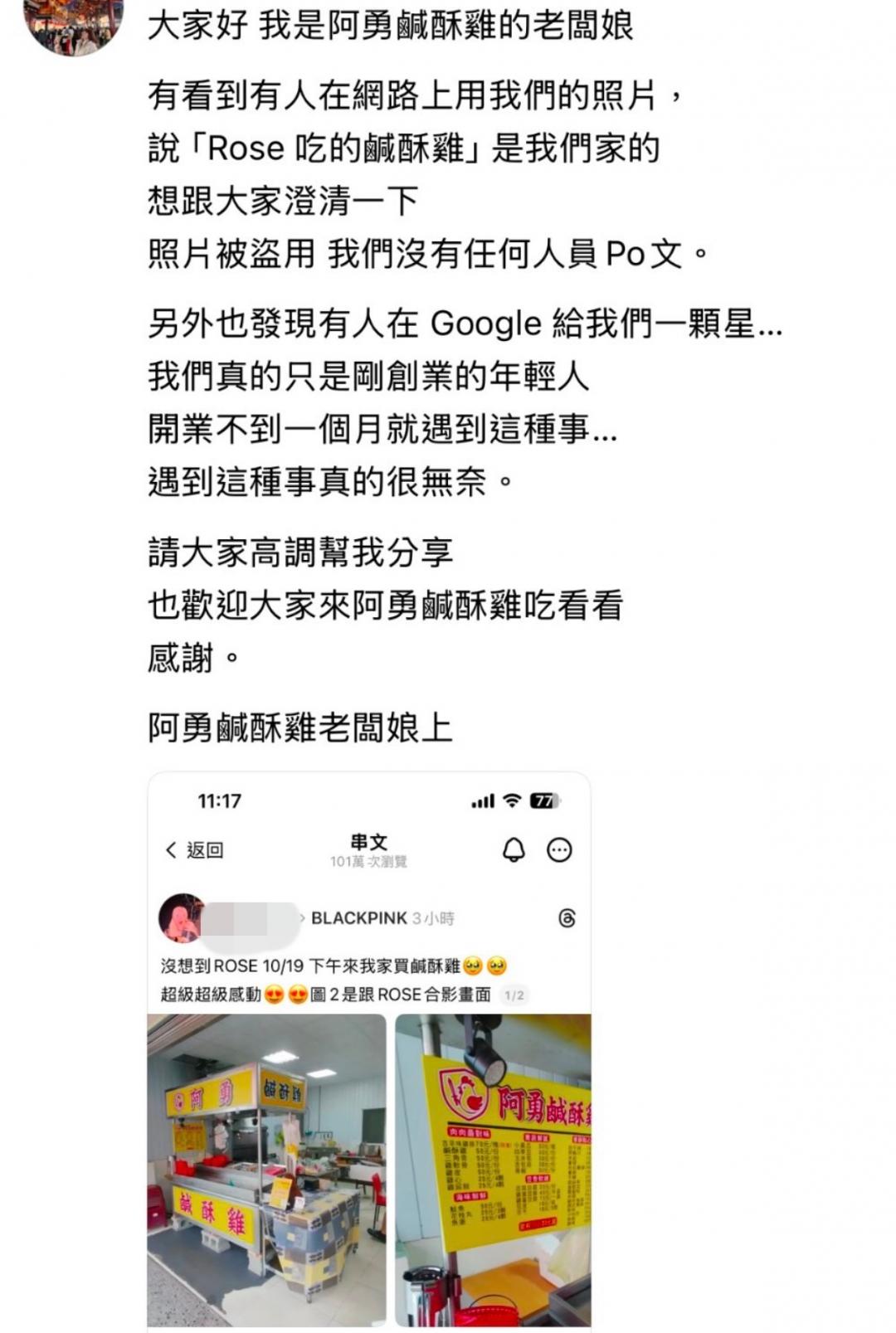Open the attached screenshot image in the post
The width and height of the screenshot is (896, 1333).
[369, 1049]
